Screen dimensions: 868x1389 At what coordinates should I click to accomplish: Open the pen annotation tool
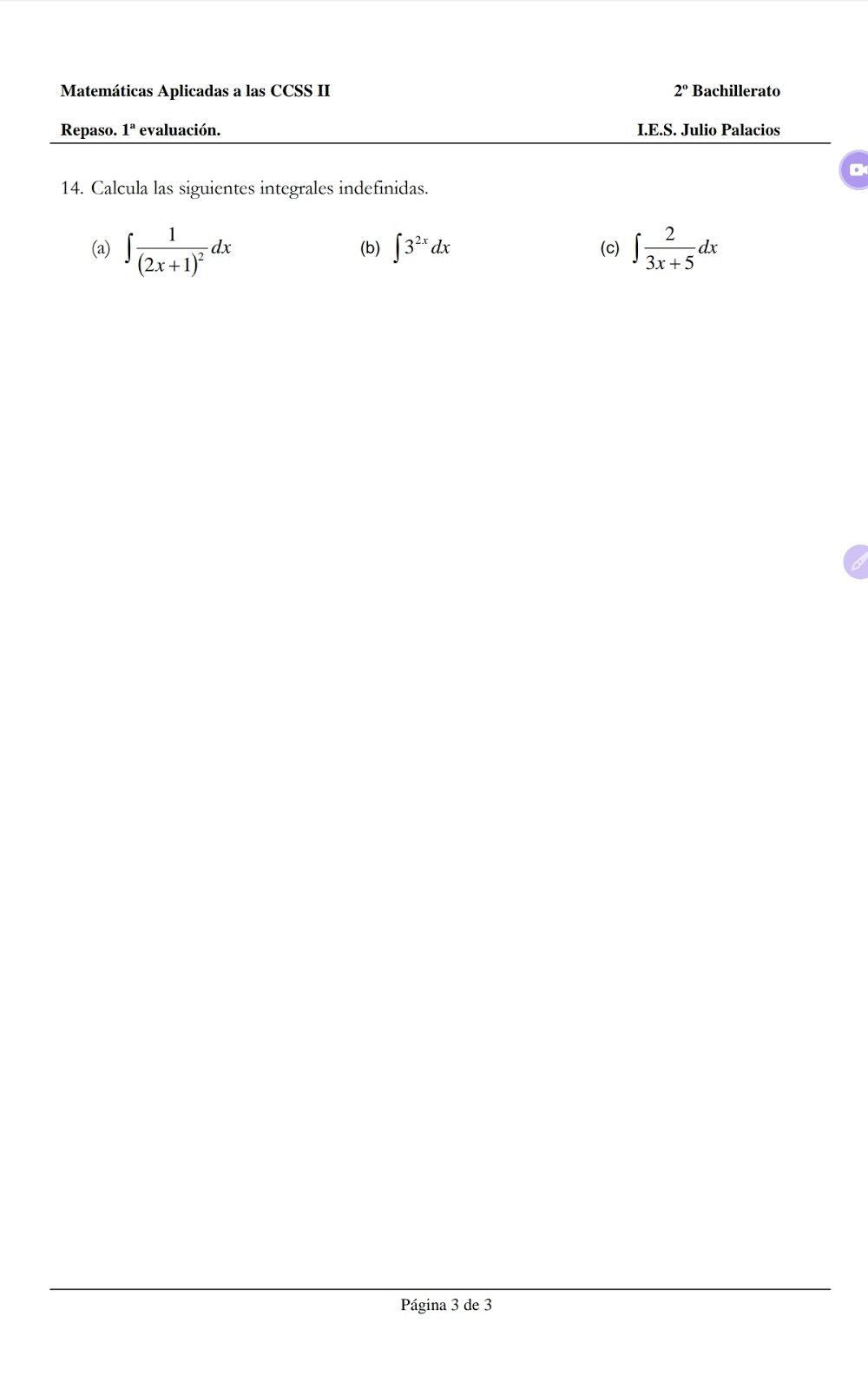coord(857,563)
